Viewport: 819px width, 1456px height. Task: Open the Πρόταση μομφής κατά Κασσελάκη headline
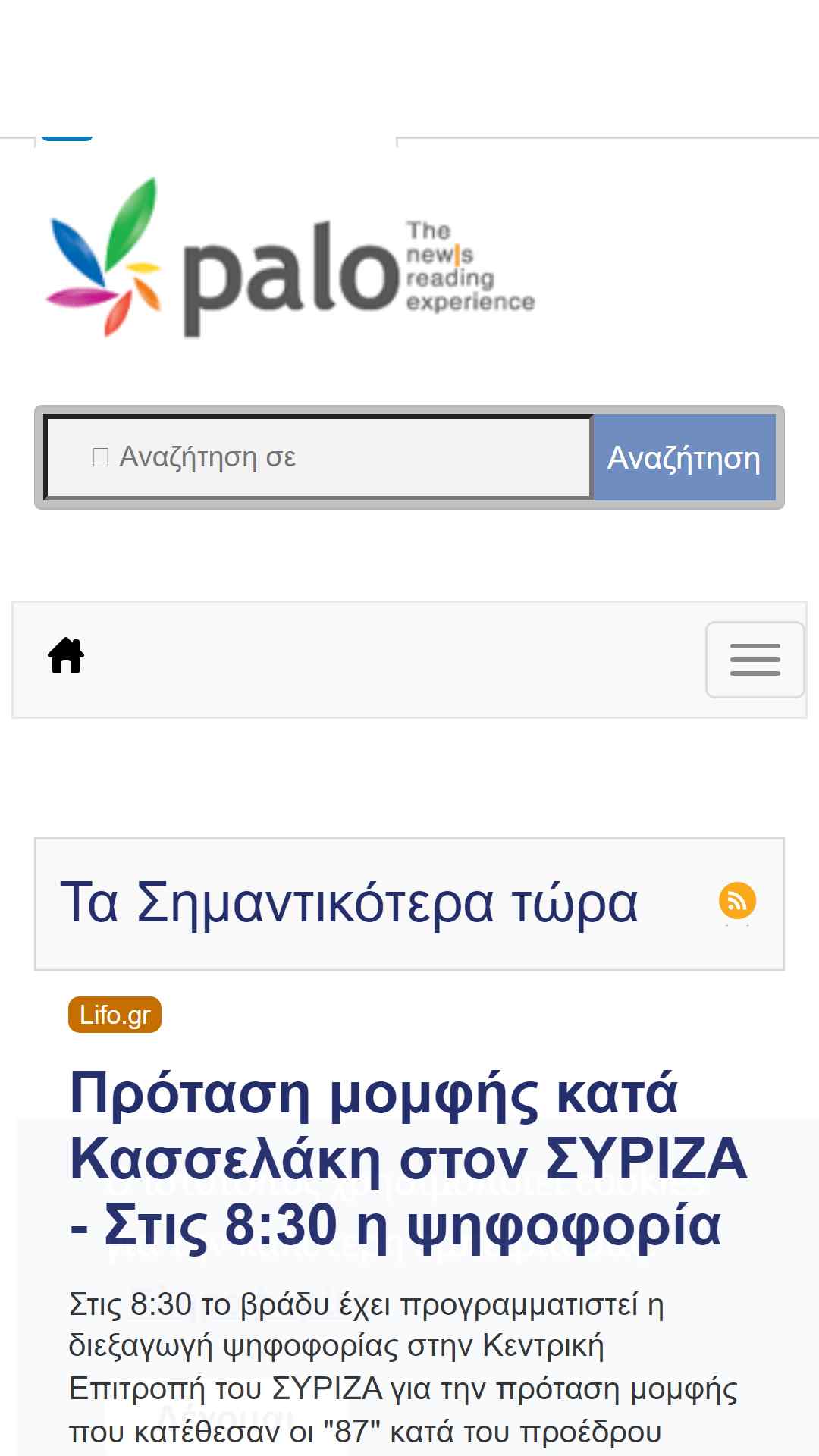coord(408,1159)
